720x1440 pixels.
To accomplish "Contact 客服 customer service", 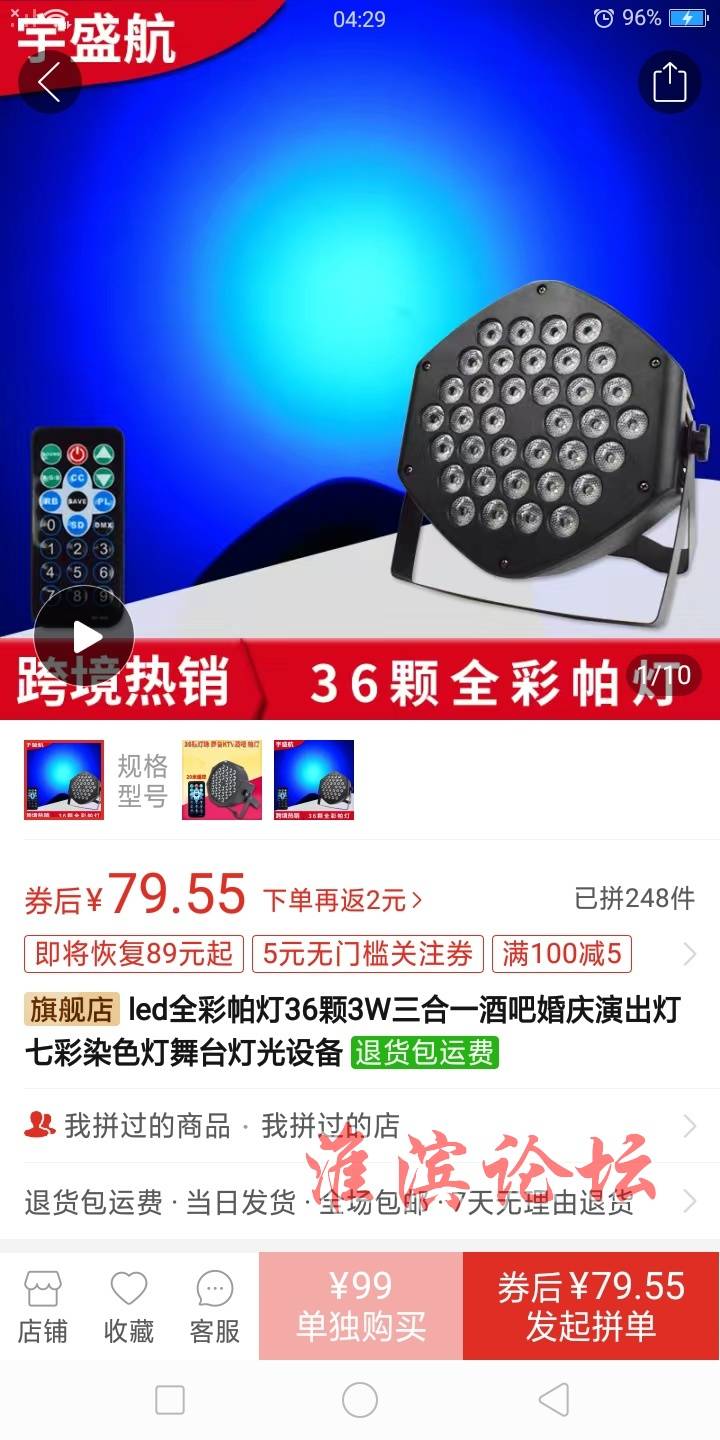I will [x=215, y=1306].
